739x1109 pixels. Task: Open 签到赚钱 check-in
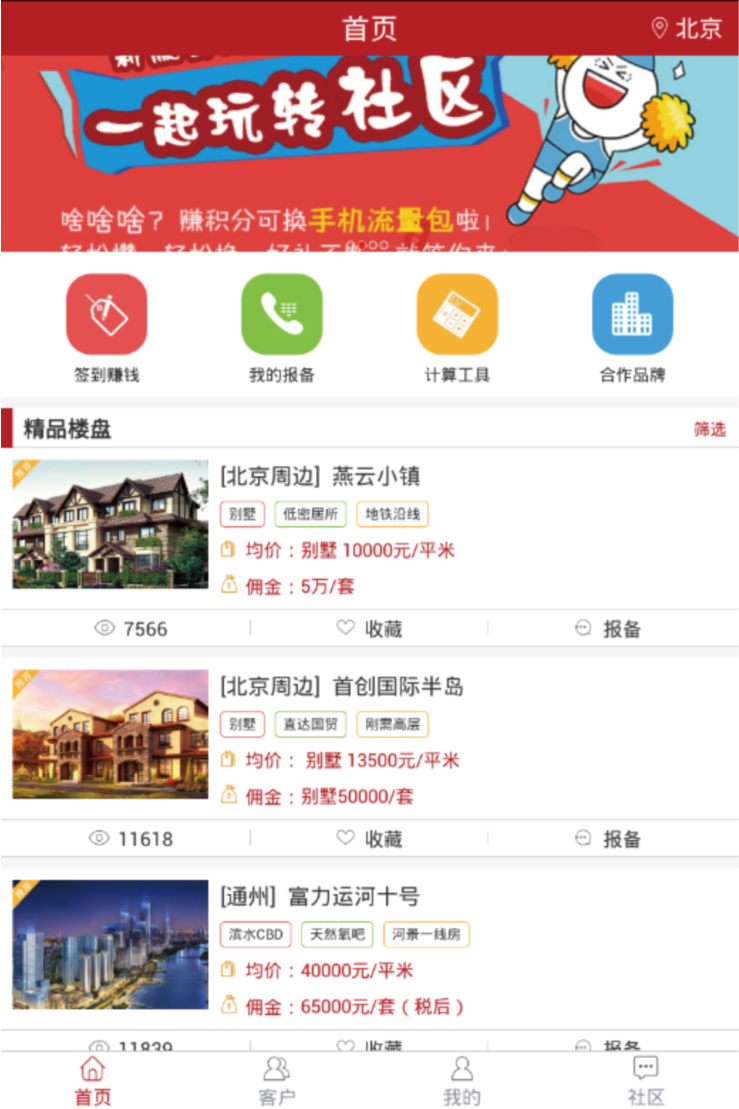pos(106,328)
